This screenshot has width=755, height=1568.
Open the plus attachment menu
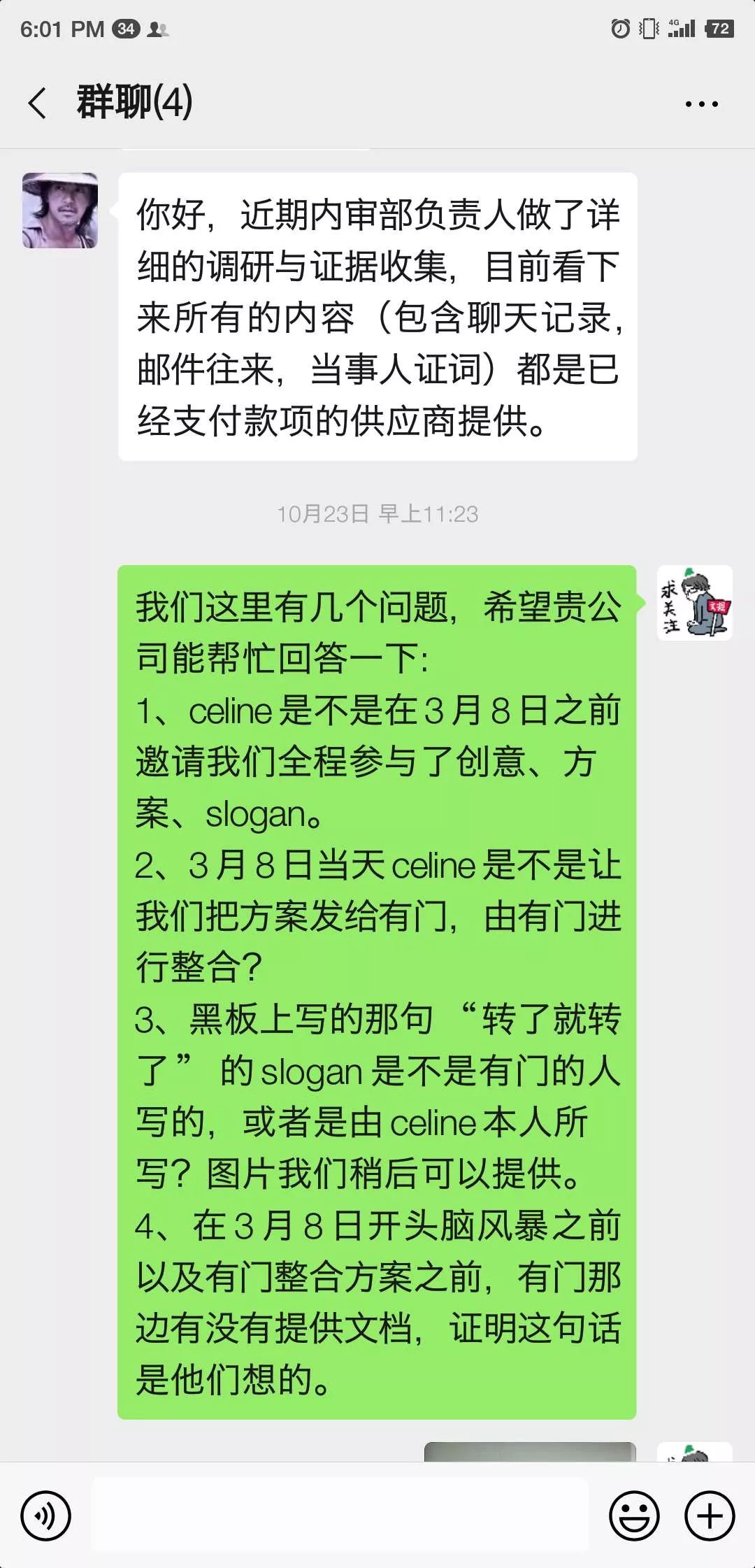click(710, 1516)
